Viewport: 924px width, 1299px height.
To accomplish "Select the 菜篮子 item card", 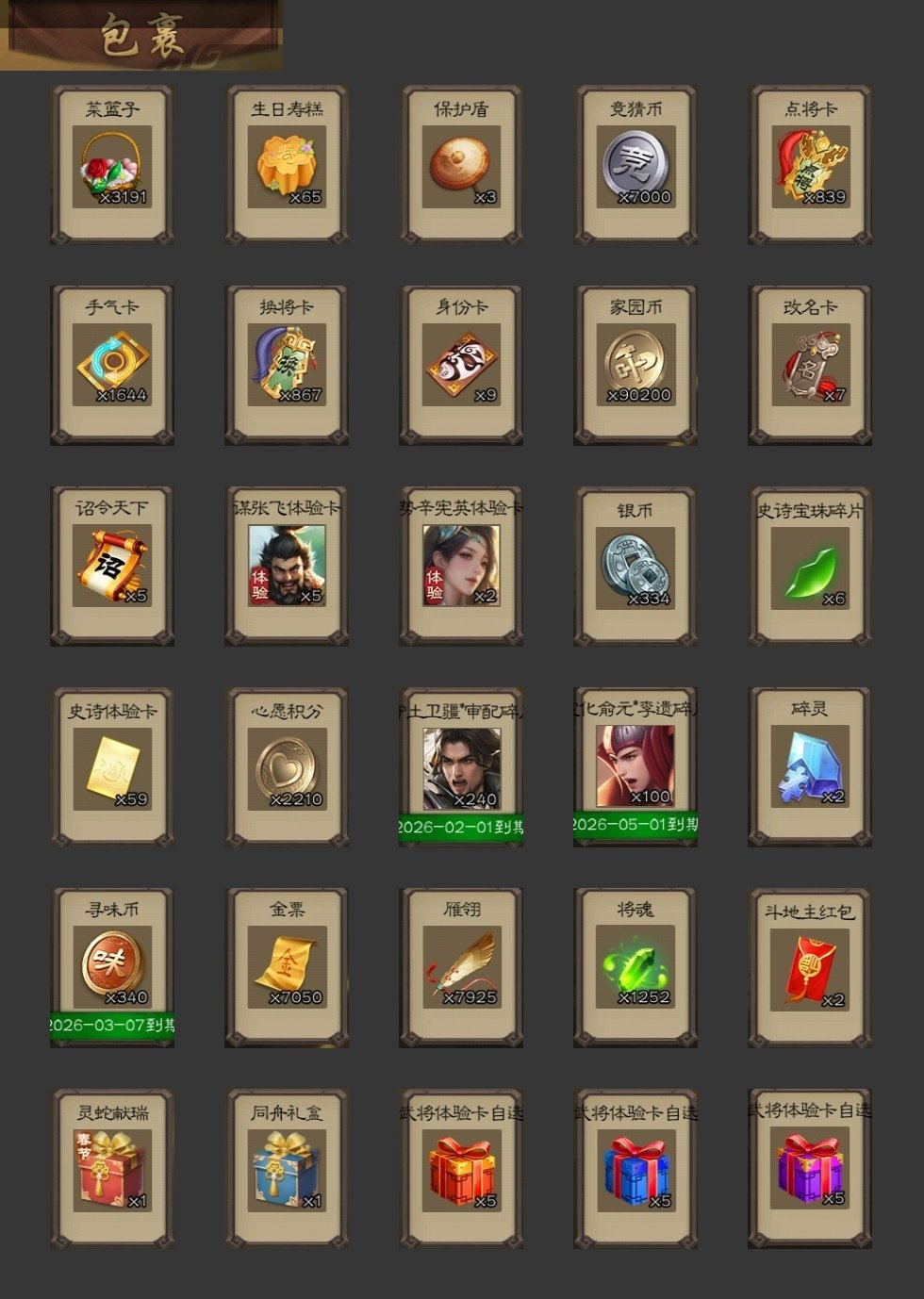I will (x=112, y=167).
